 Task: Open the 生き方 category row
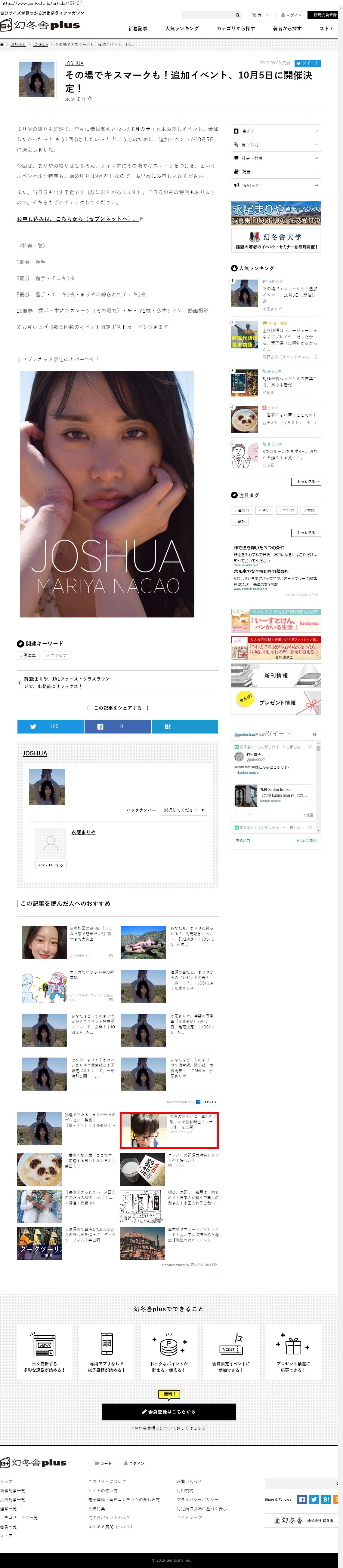(276, 131)
